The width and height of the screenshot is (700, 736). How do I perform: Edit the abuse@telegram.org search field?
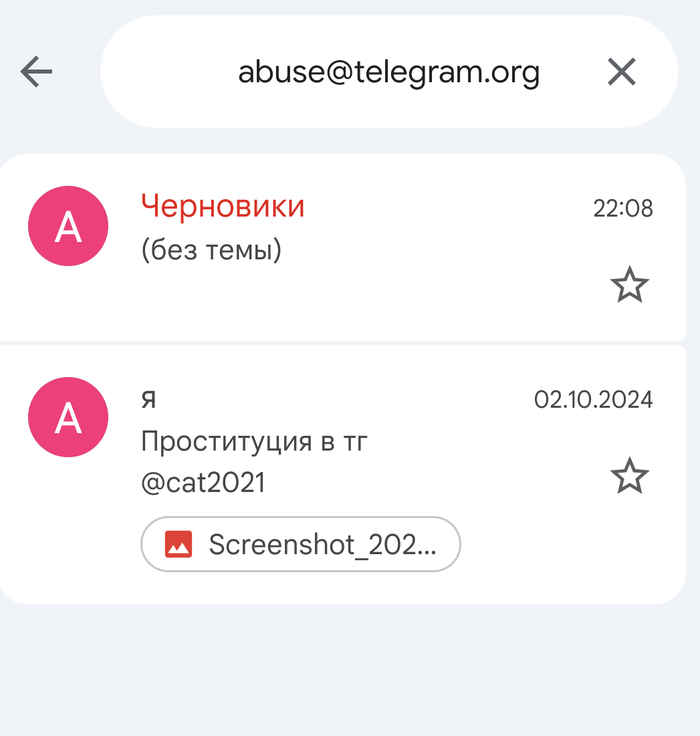pyautogui.click(x=388, y=72)
